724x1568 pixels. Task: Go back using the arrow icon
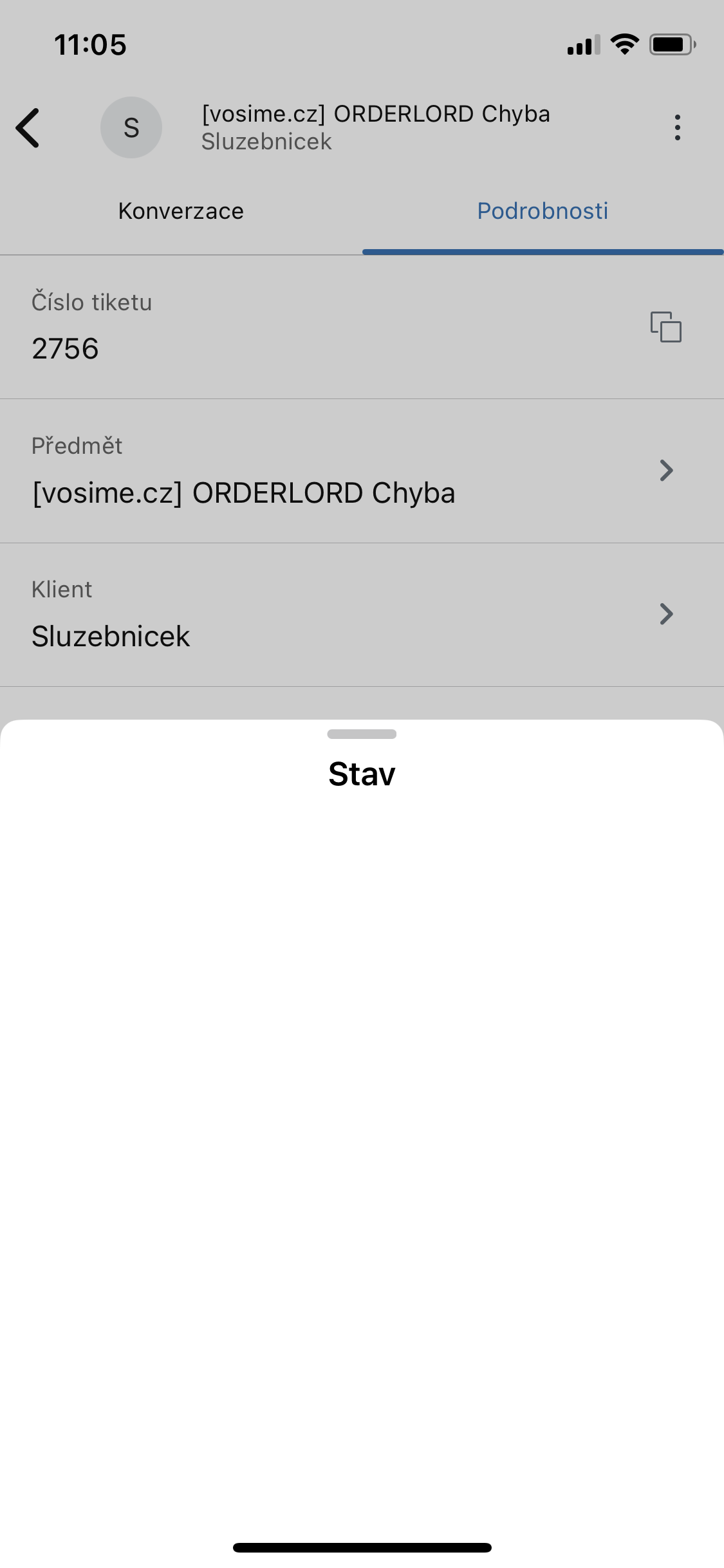(29, 127)
